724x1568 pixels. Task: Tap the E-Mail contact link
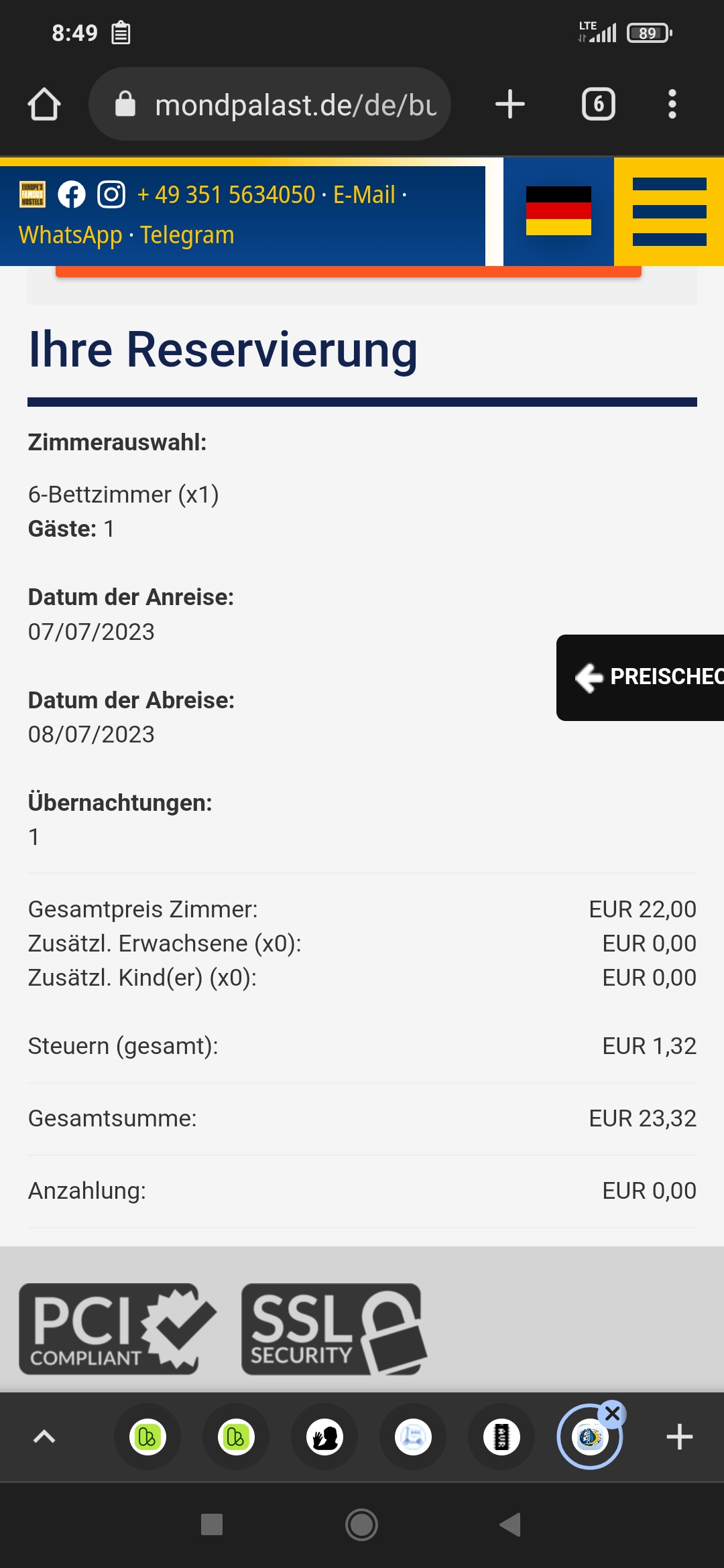pyautogui.click(x=364, y=195)
